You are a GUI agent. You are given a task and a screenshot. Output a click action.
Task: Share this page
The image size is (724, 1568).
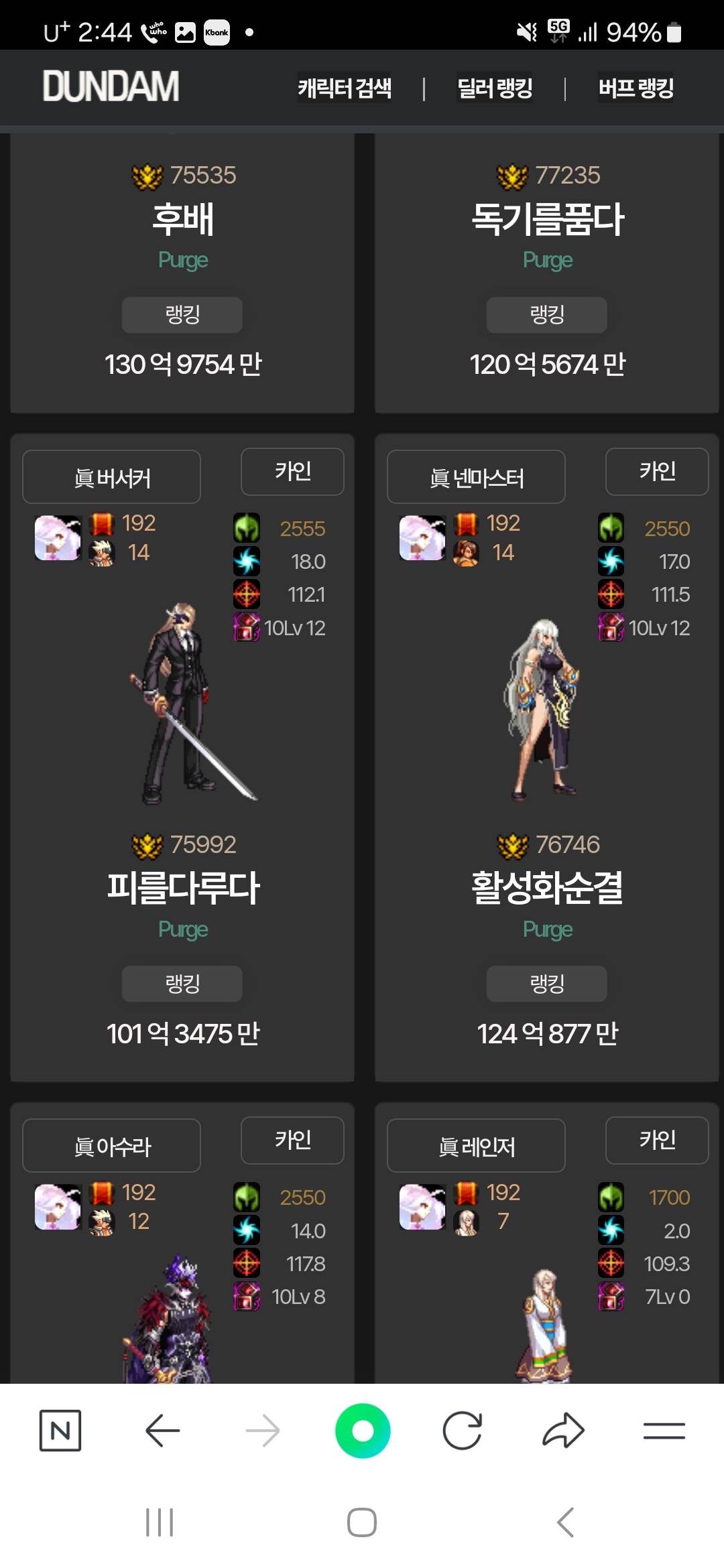(x=563, y=1431)
